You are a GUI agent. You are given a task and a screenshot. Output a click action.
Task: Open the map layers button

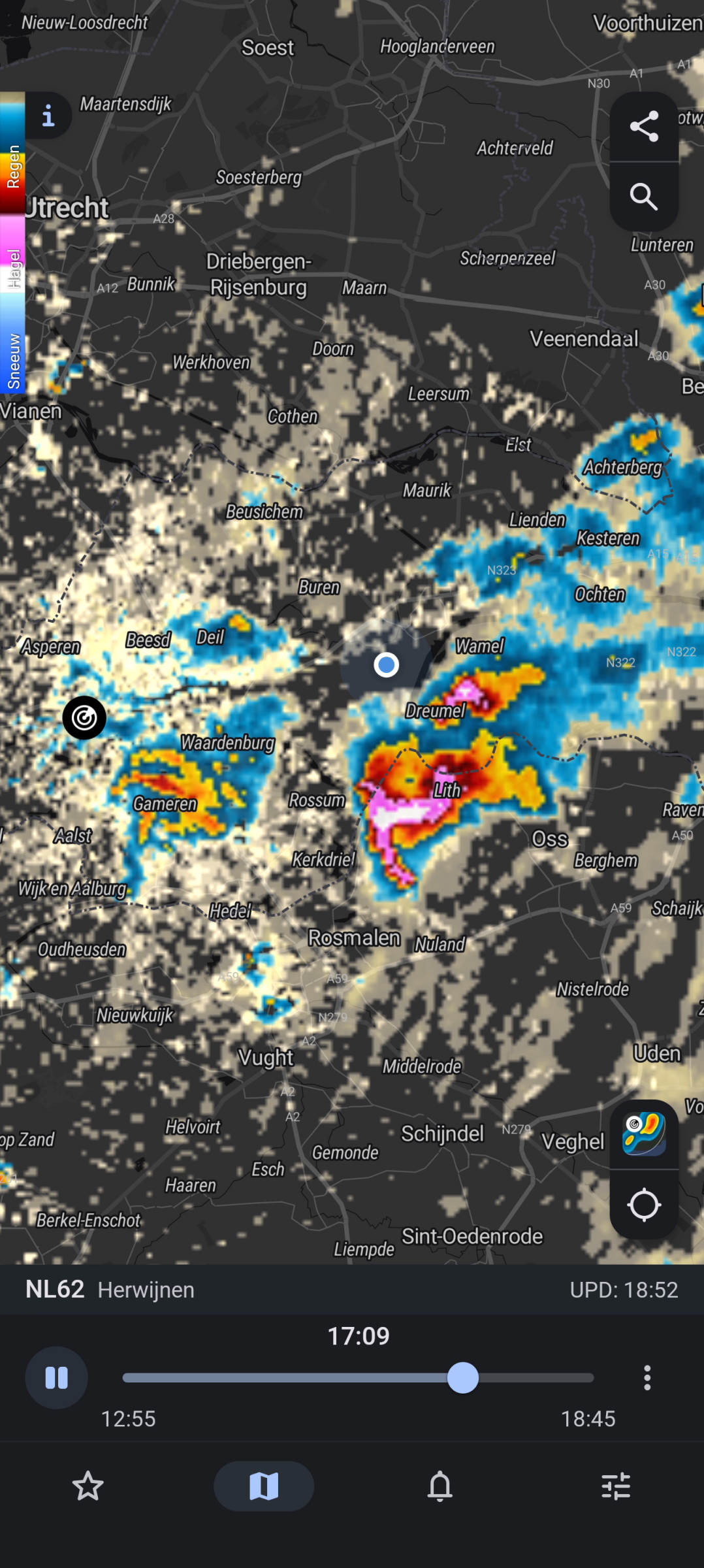click(x=644, y=1134)
